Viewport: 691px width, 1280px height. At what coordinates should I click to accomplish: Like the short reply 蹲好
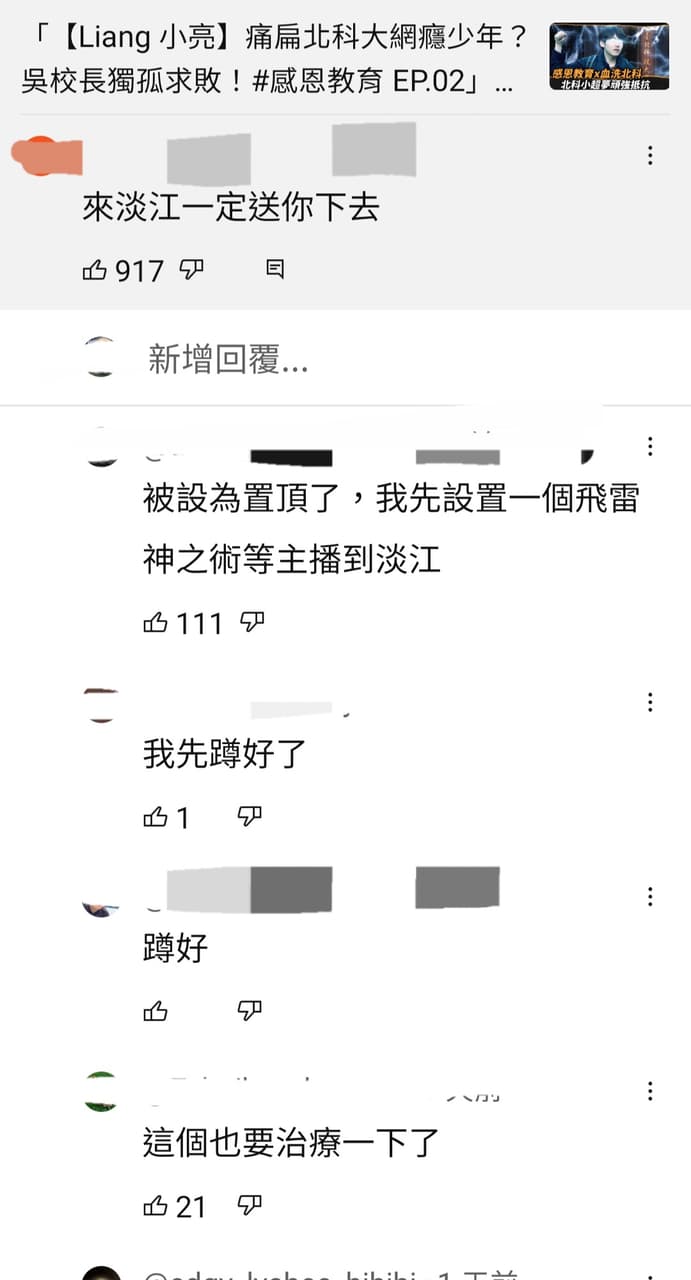point(155,1012)
